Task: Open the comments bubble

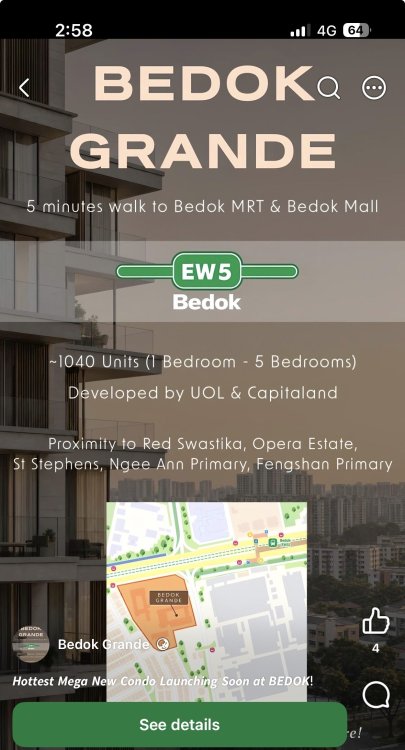Action: tap(376, 695)
